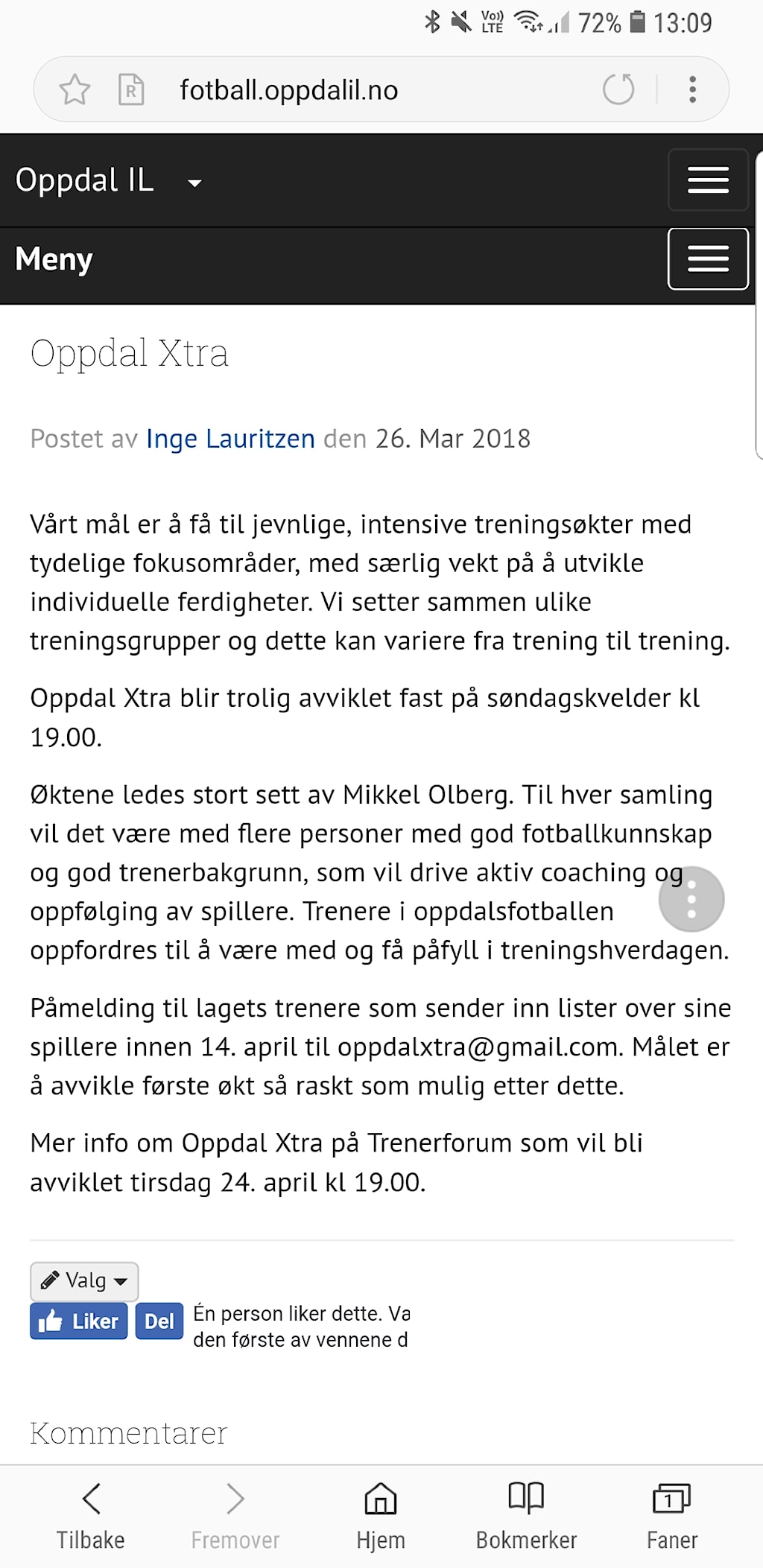
Task: Open reader mode icon in address bar
Action: 131,90
